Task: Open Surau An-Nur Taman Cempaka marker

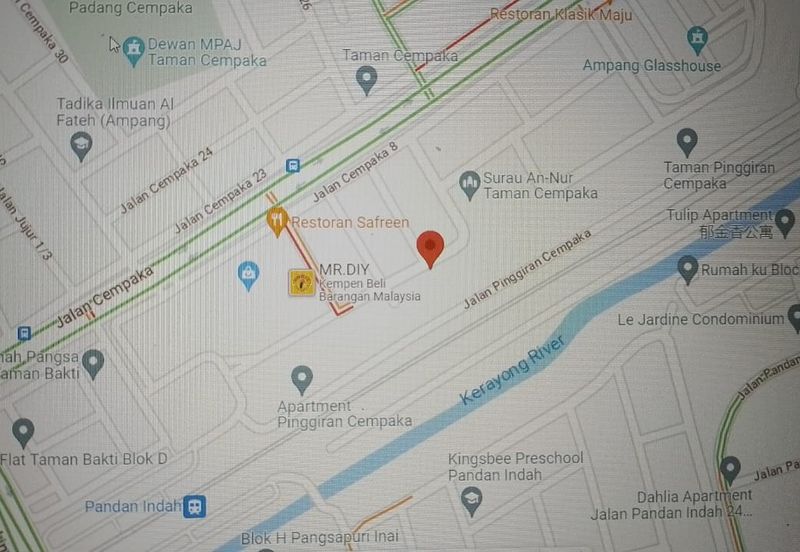Action: pos(469,184)
